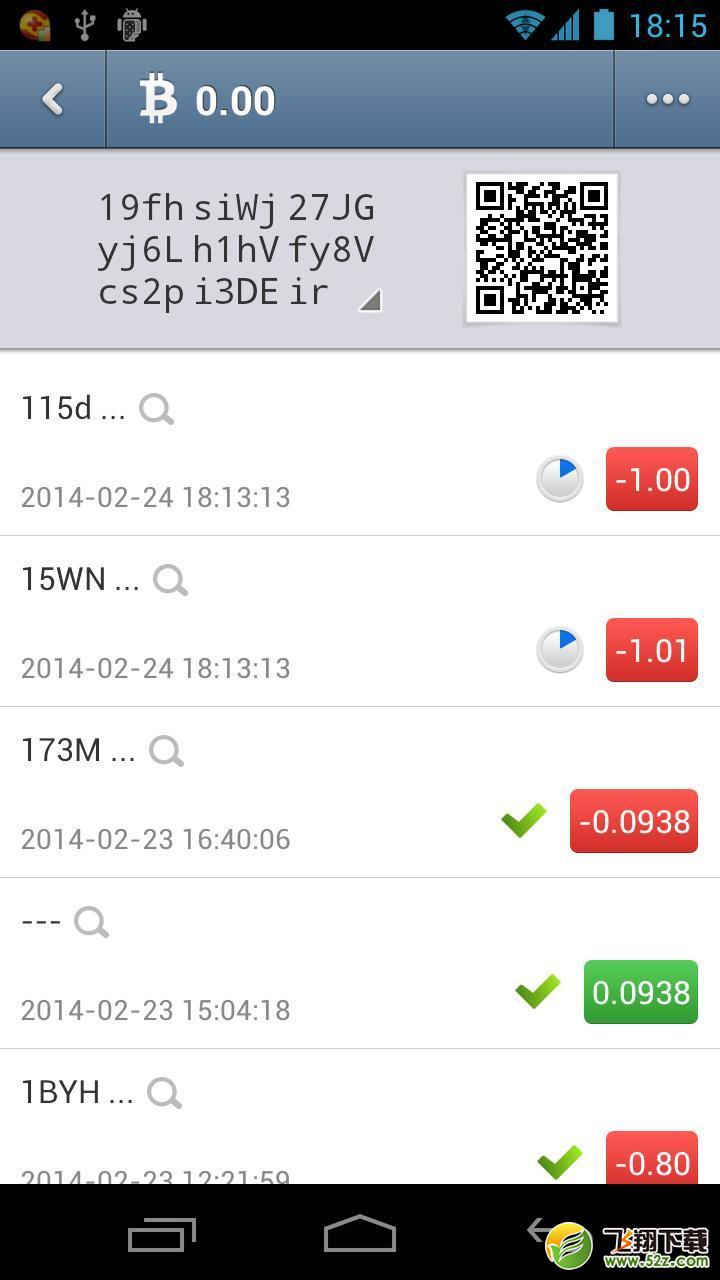
Task: Look up the 1BYH address
Action: 164,1093
